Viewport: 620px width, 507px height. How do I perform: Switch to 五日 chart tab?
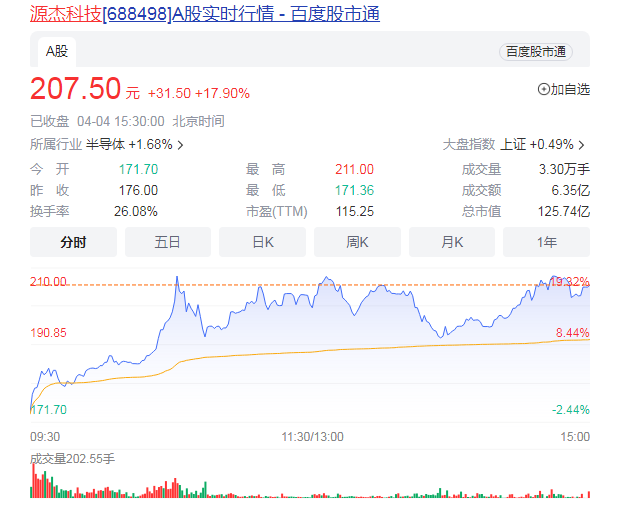[168, 242]
